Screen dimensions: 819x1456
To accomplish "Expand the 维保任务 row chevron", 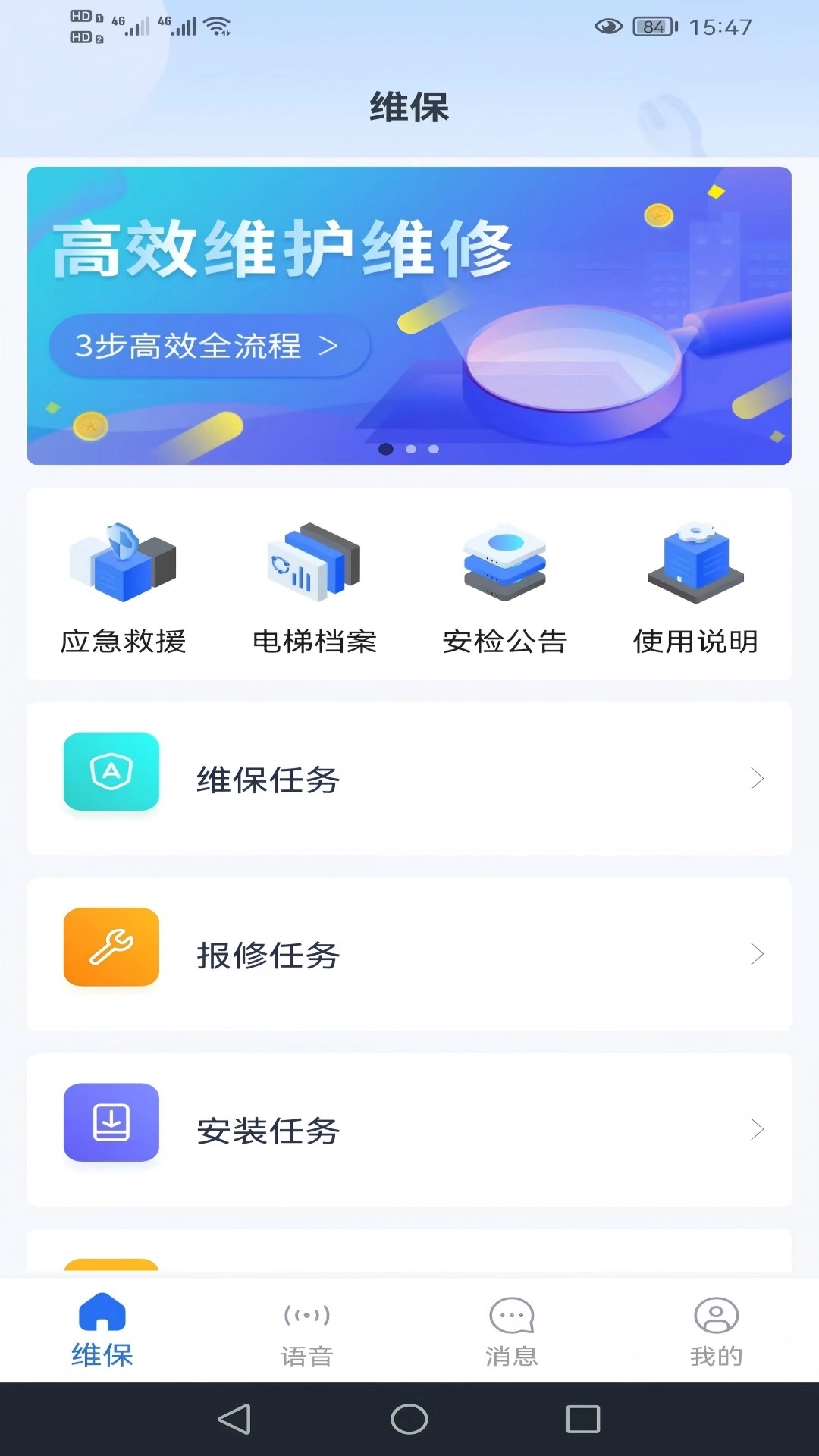I will pyautogui.click(x=757, y=778).
